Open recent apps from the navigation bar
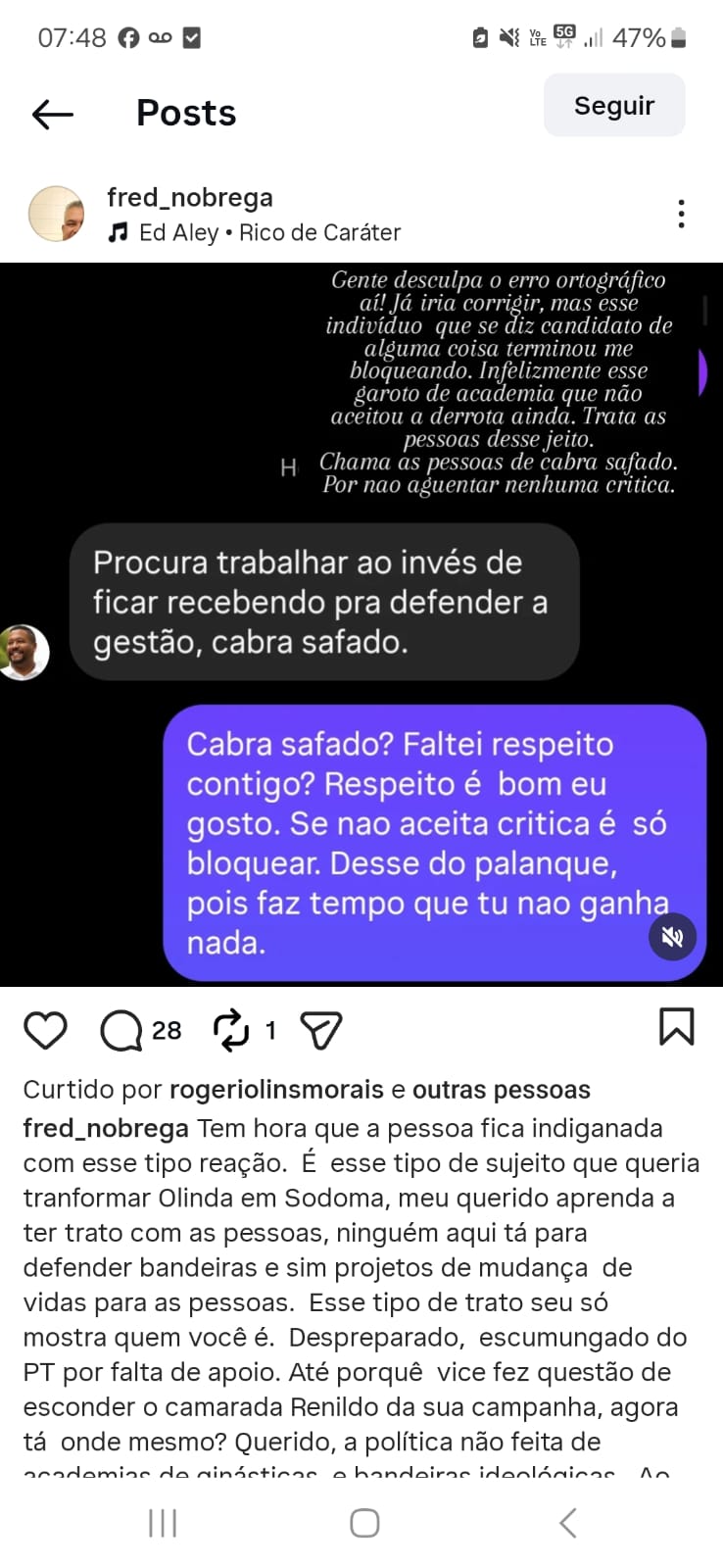This screenshot has width=723, height=1568. pos(163,1523)
